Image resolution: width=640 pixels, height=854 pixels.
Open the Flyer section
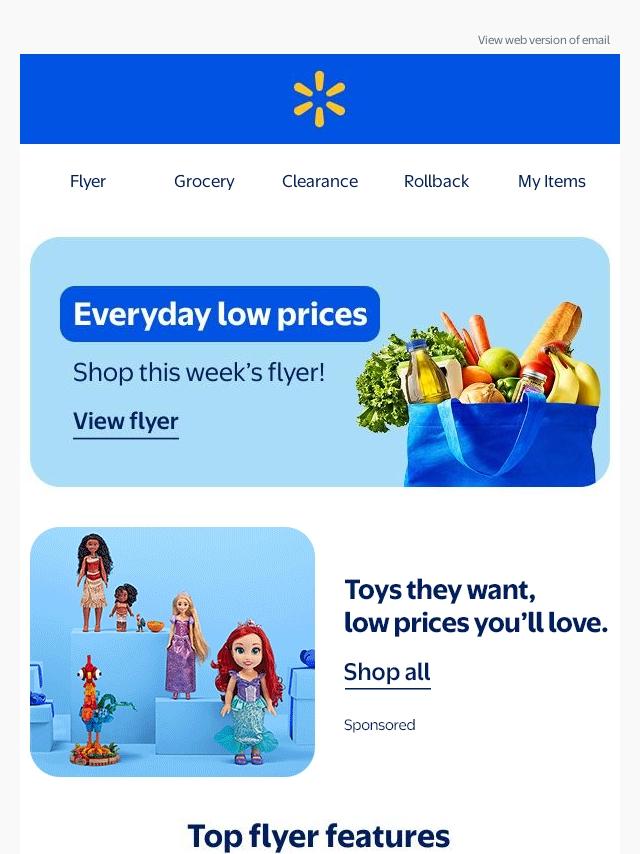coord(88,181)
